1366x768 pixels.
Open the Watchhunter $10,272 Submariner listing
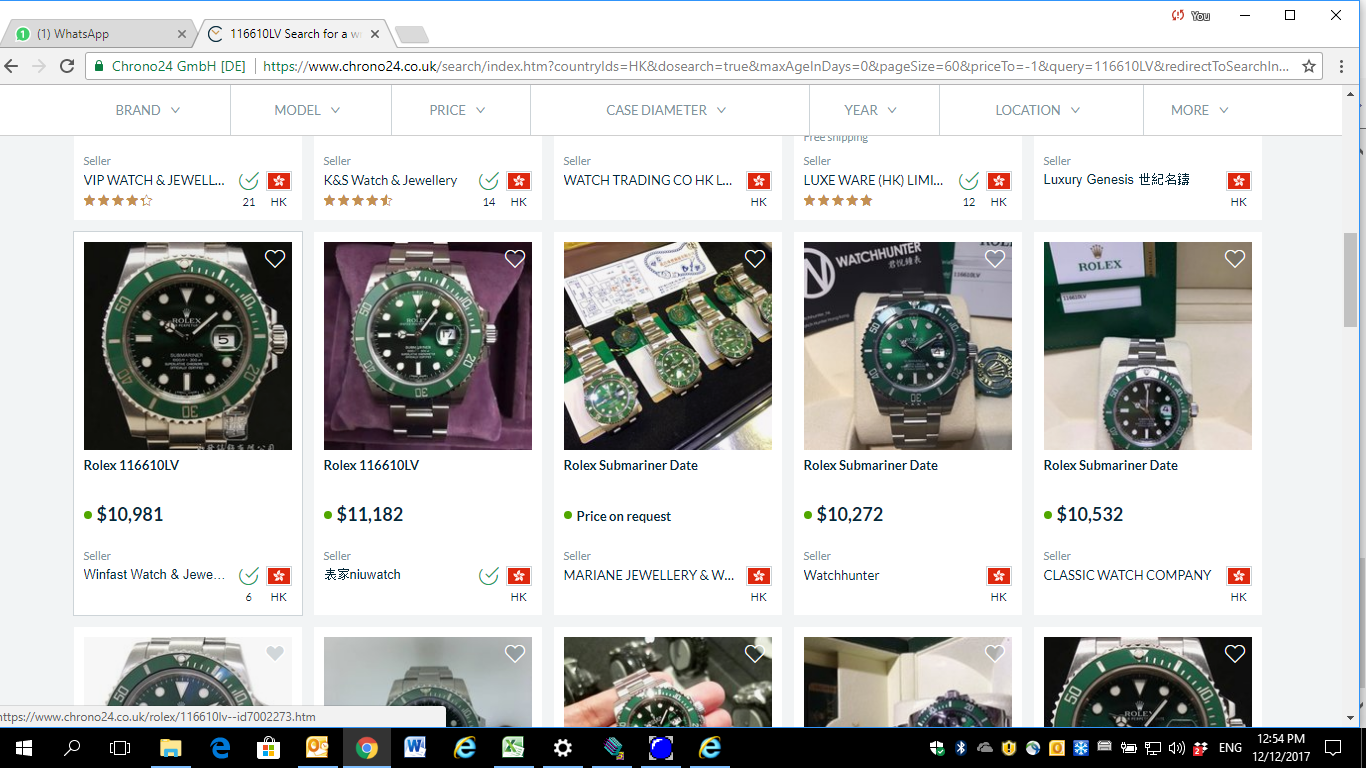pos(908,346)
